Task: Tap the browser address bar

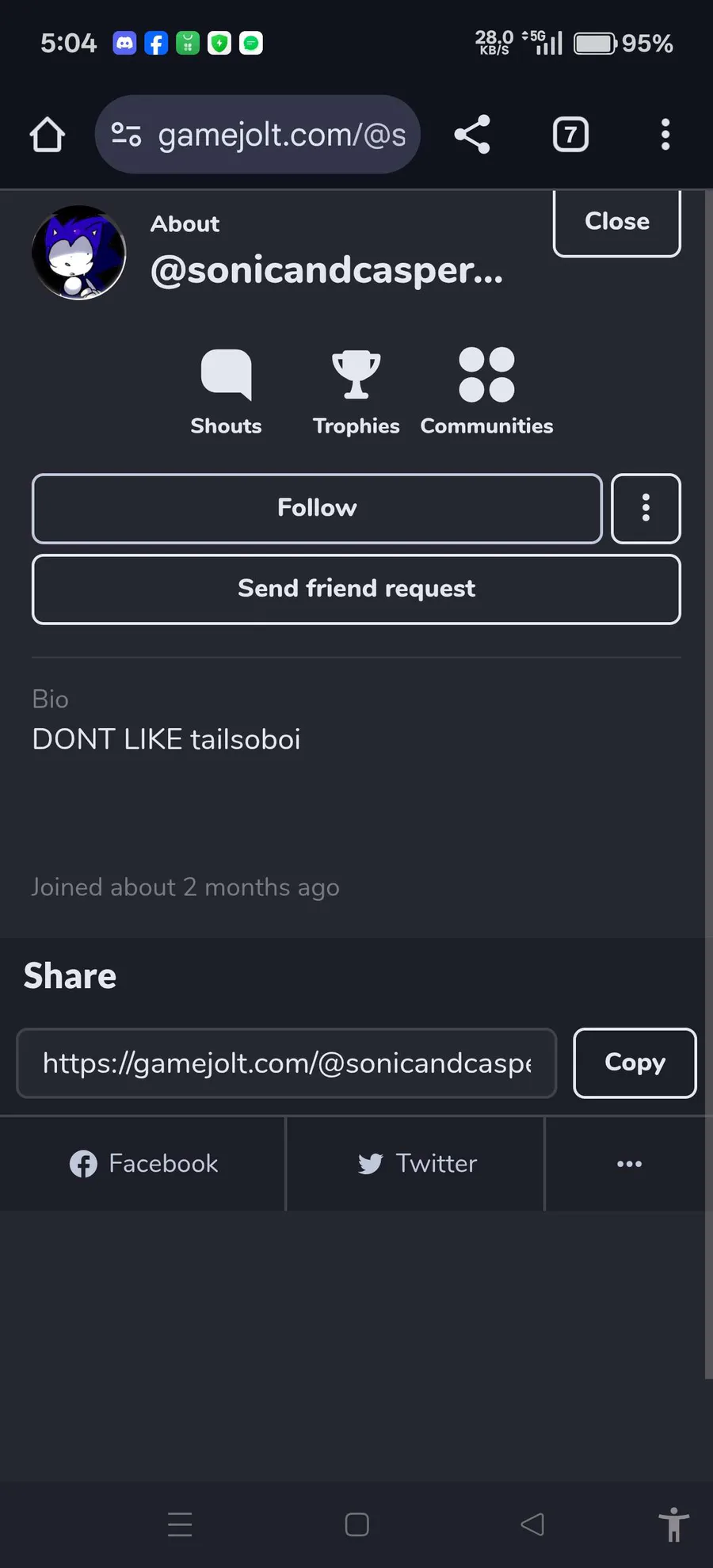Action: 257,135
